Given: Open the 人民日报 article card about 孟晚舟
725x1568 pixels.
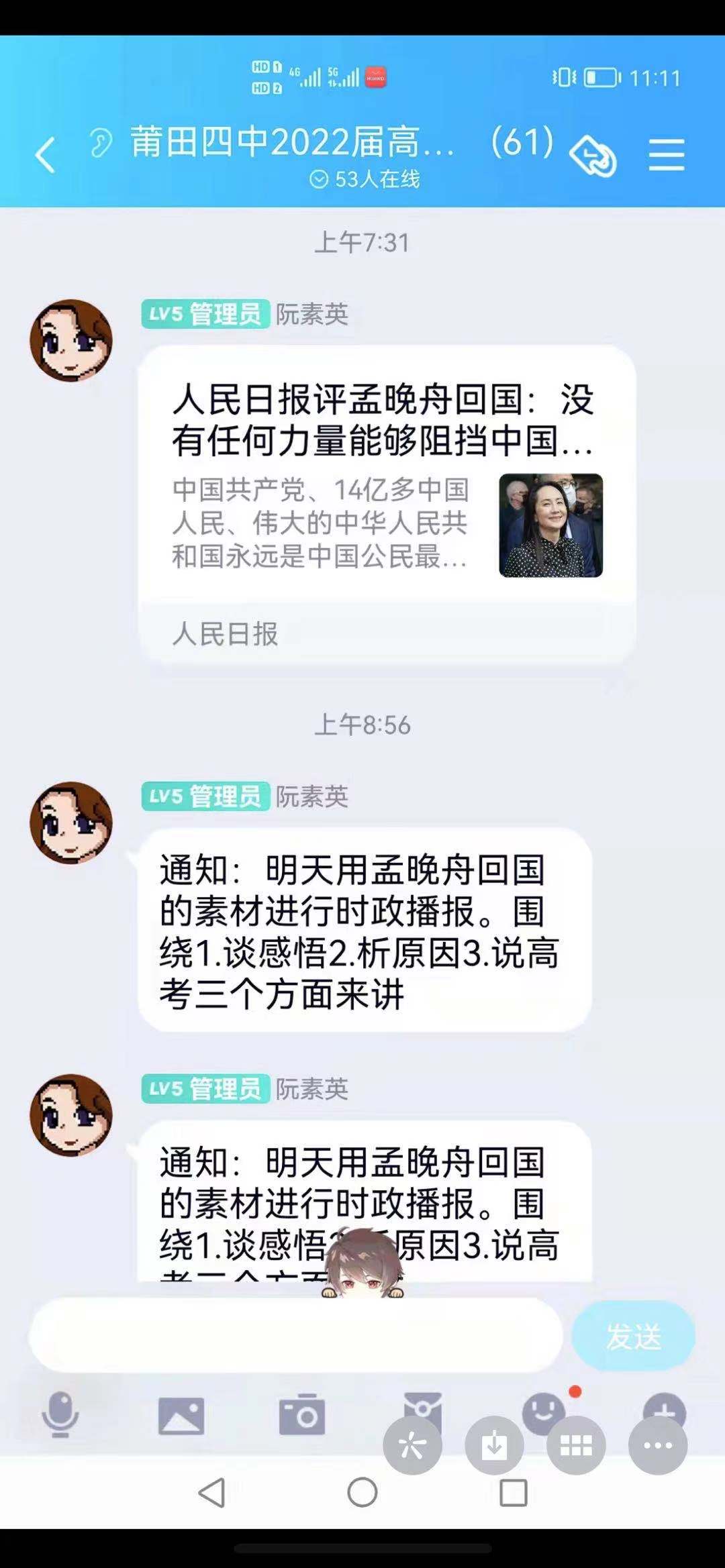Looking at the screenshot, I should click(x=387, y=503).
